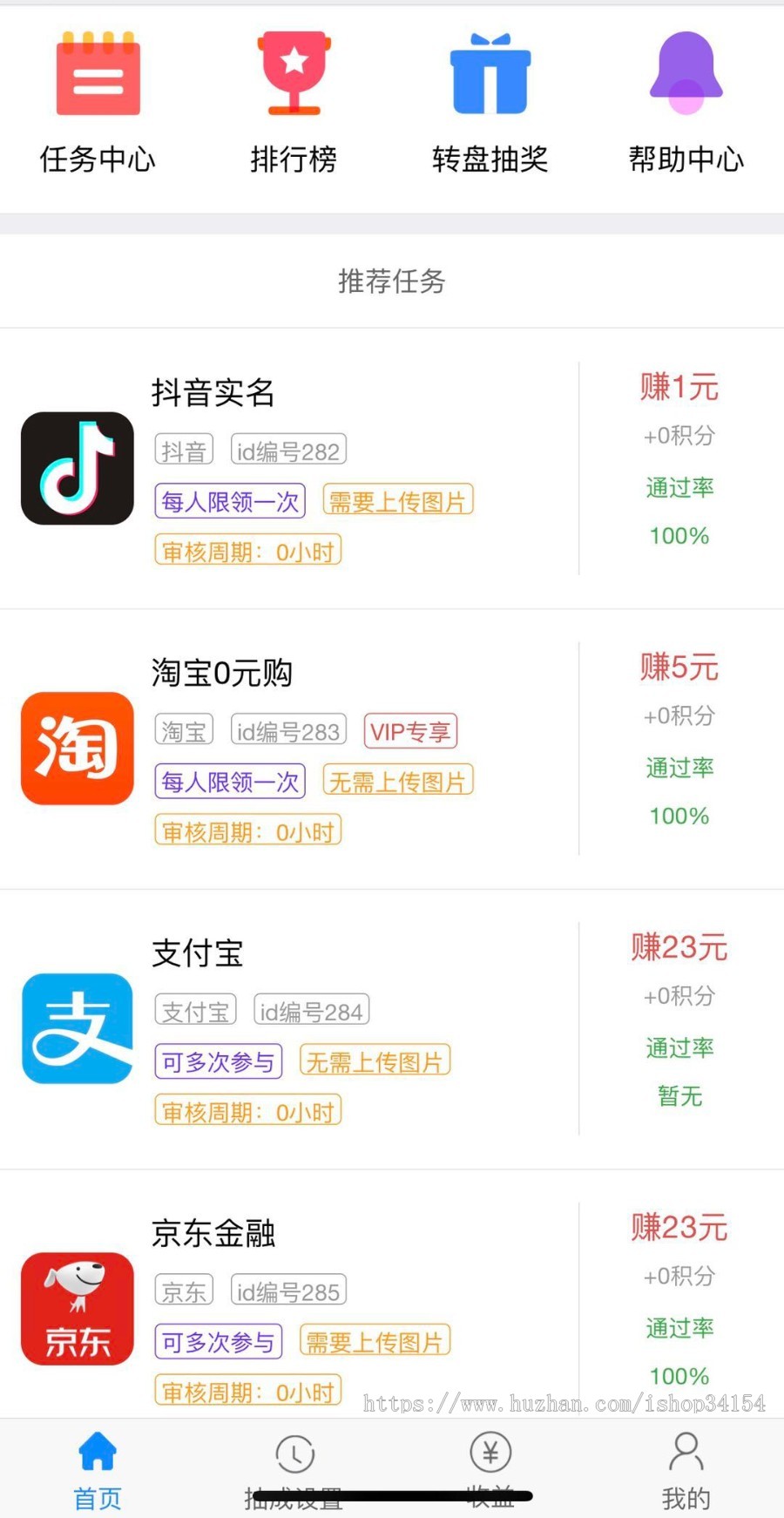Click the 可多次参与 tag on 支付宝

click(x=218, y=1061)
